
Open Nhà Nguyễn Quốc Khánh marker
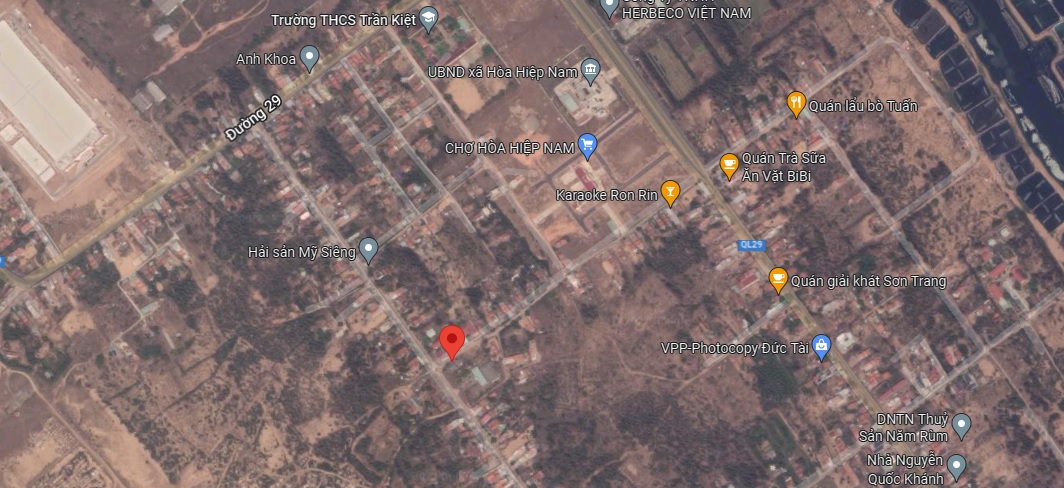pyautogui.click(x=956, y=466)
